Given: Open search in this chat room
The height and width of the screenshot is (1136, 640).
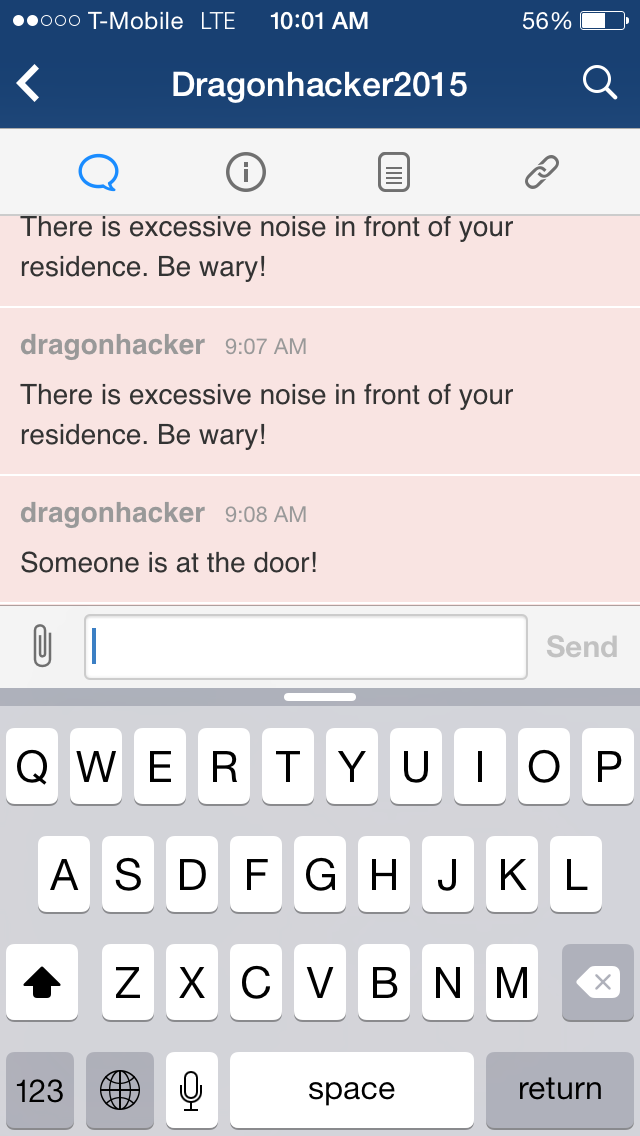Looking at the screenshot, I should [599, 84].
